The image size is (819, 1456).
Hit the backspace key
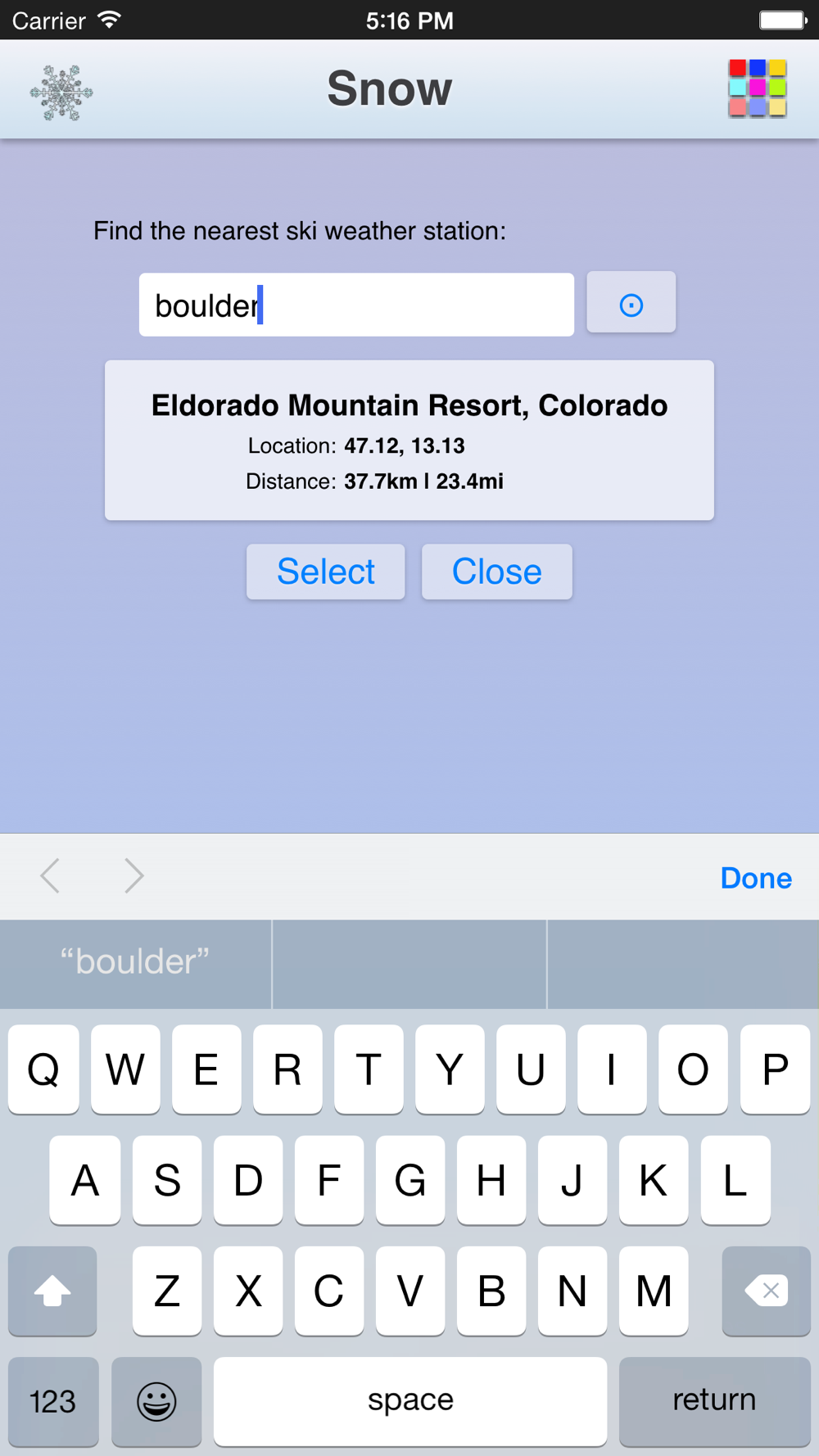click(766, 1291)
